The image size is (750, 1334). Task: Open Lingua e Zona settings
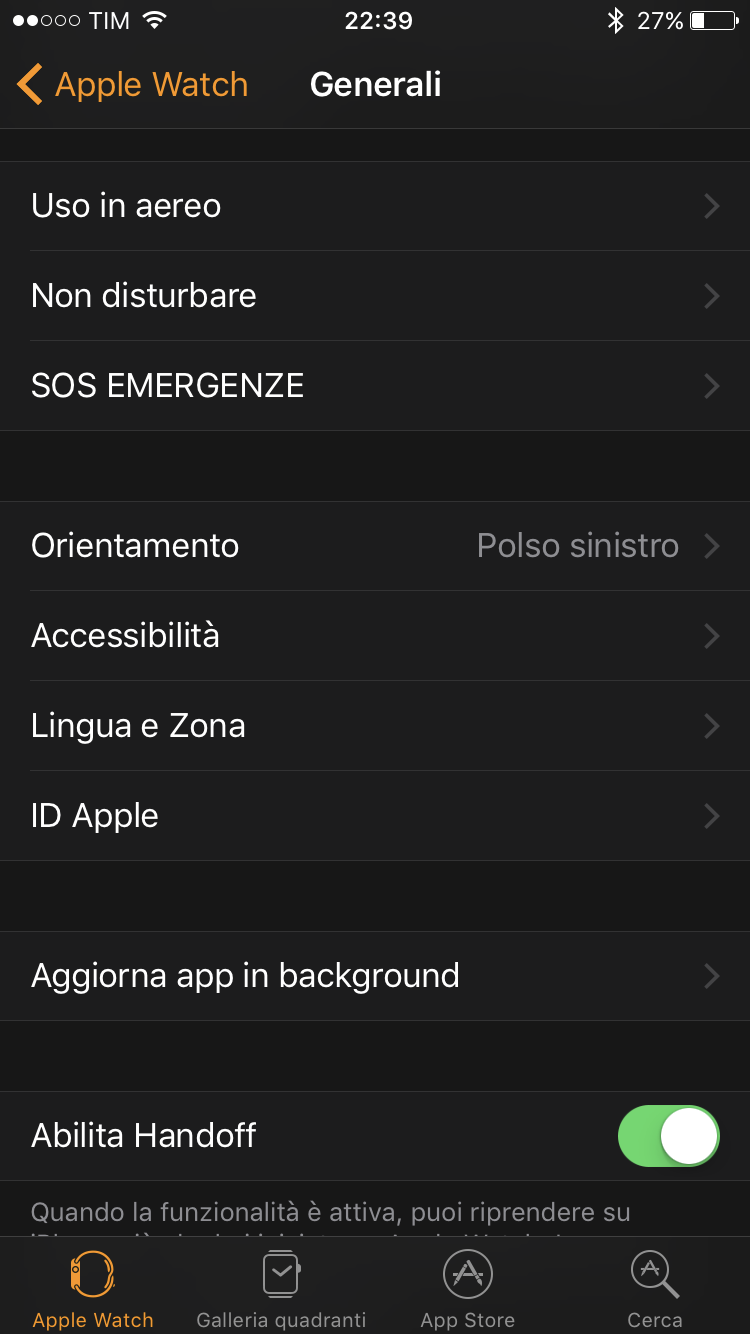[x=375, y=726]
